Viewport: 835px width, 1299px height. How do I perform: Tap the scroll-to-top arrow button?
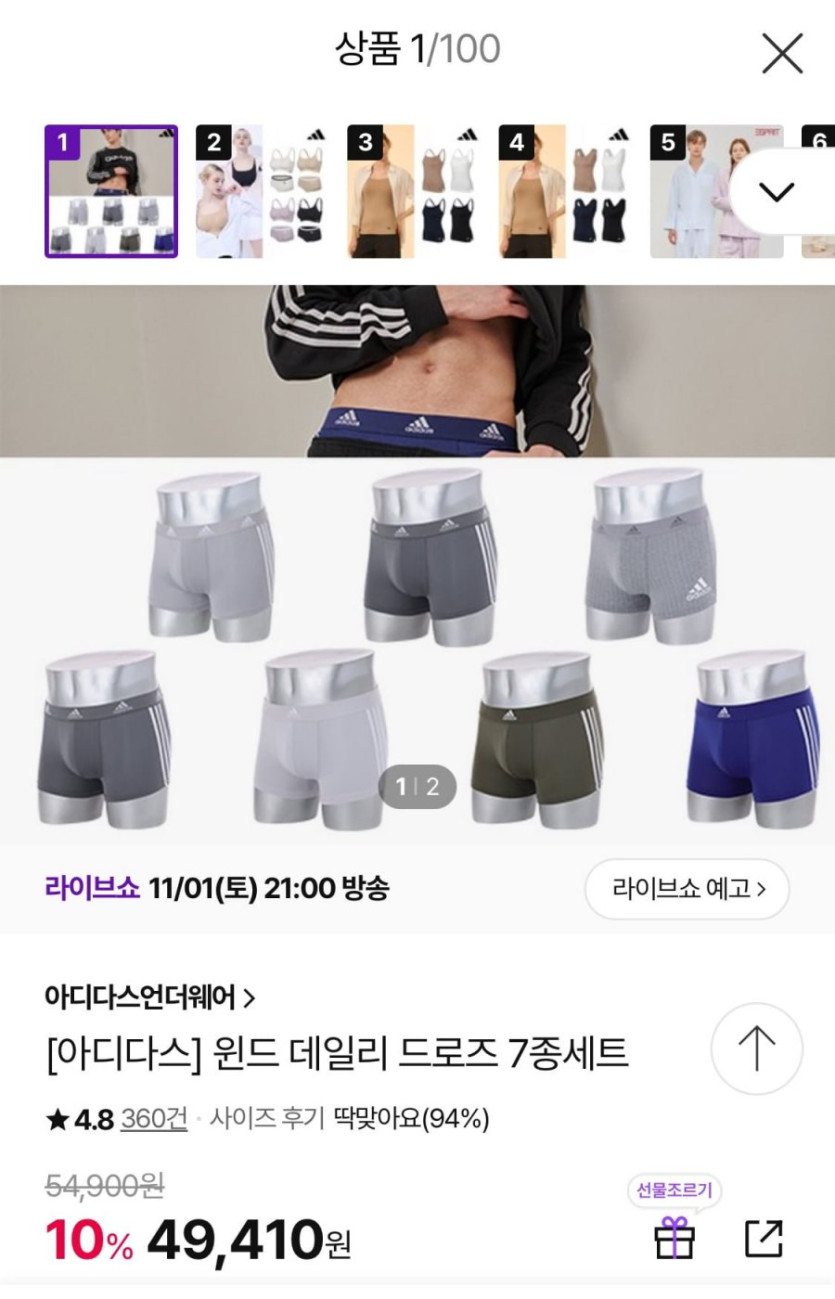click(x=756, y=1049)
